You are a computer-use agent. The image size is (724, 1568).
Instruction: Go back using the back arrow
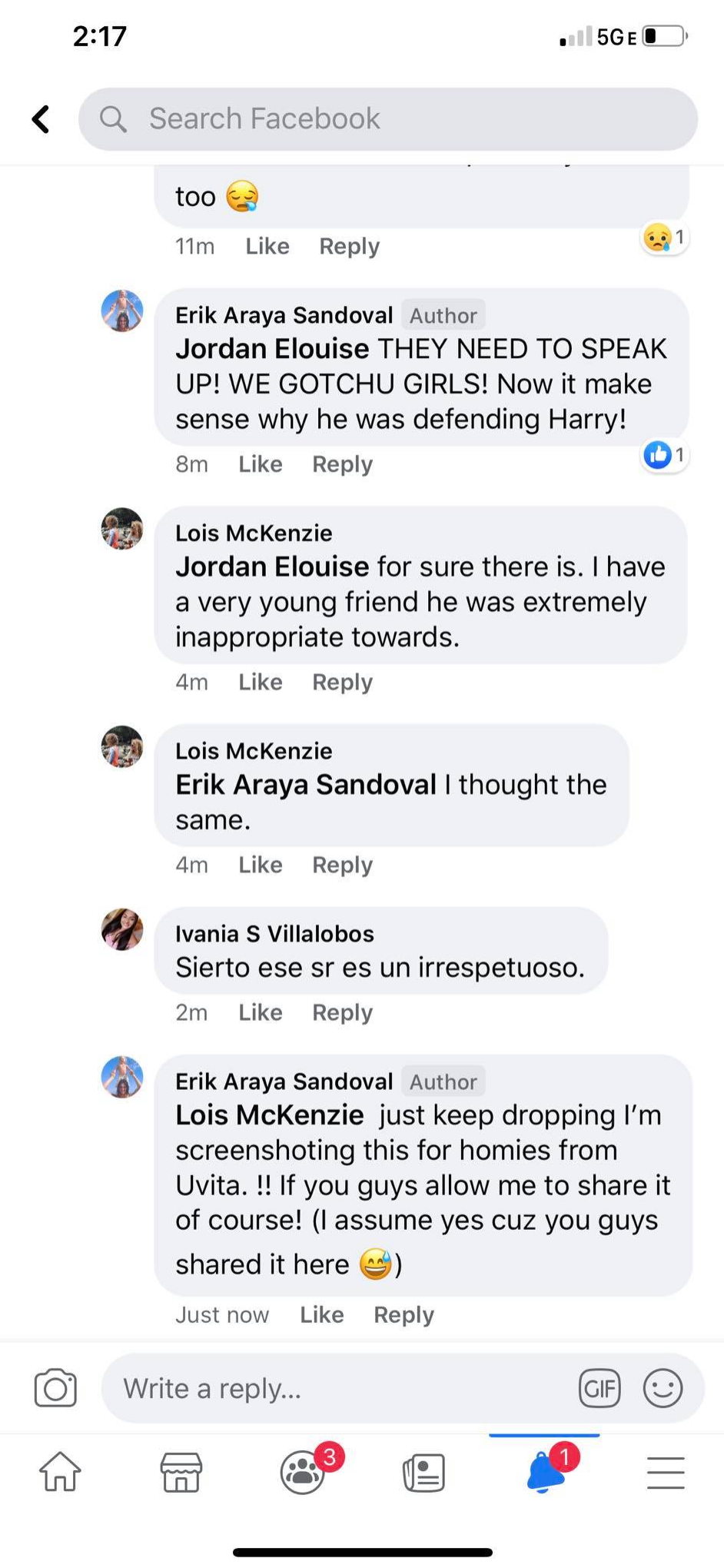(41, 119)
